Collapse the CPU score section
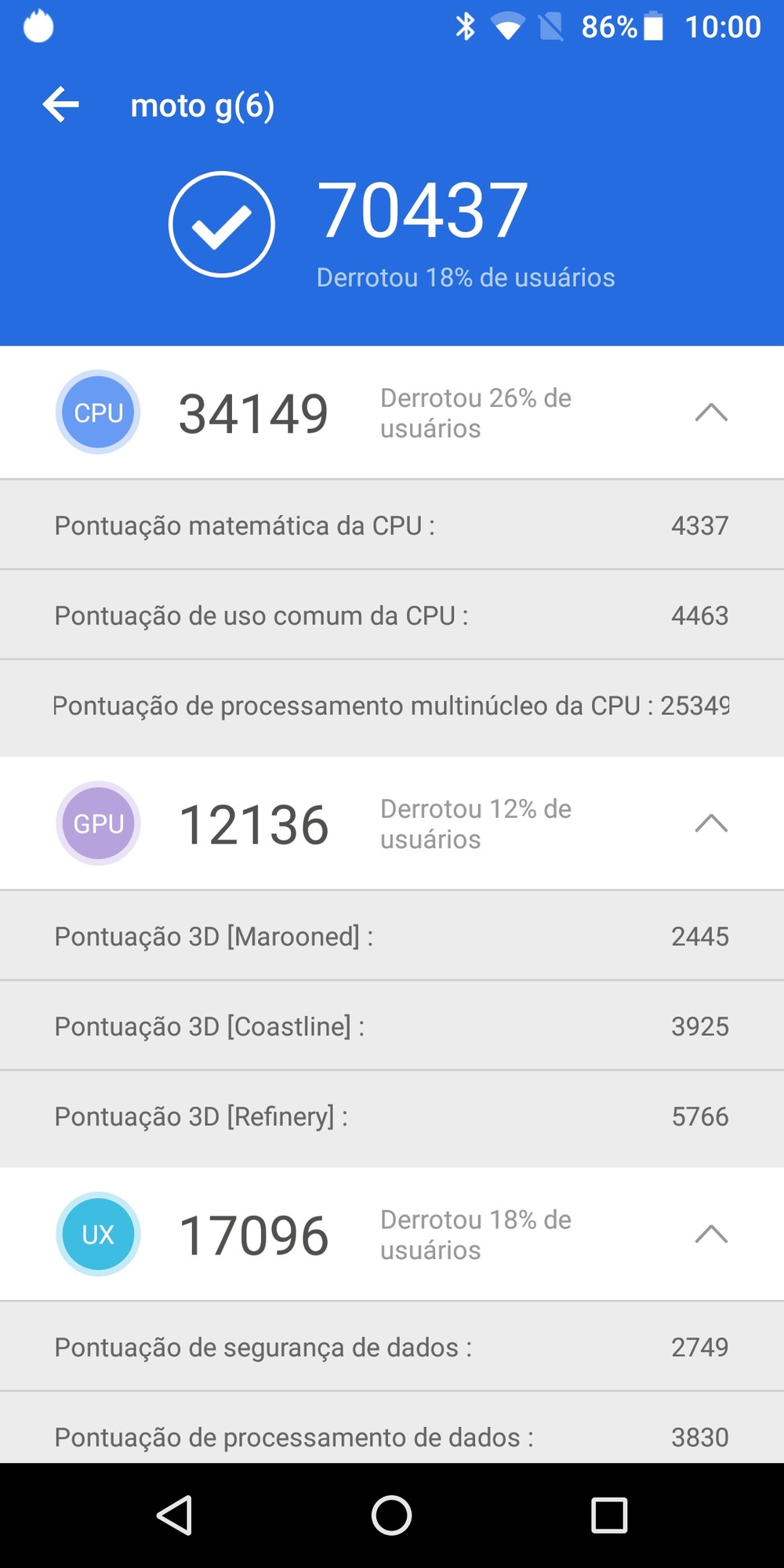 point(711,412)
